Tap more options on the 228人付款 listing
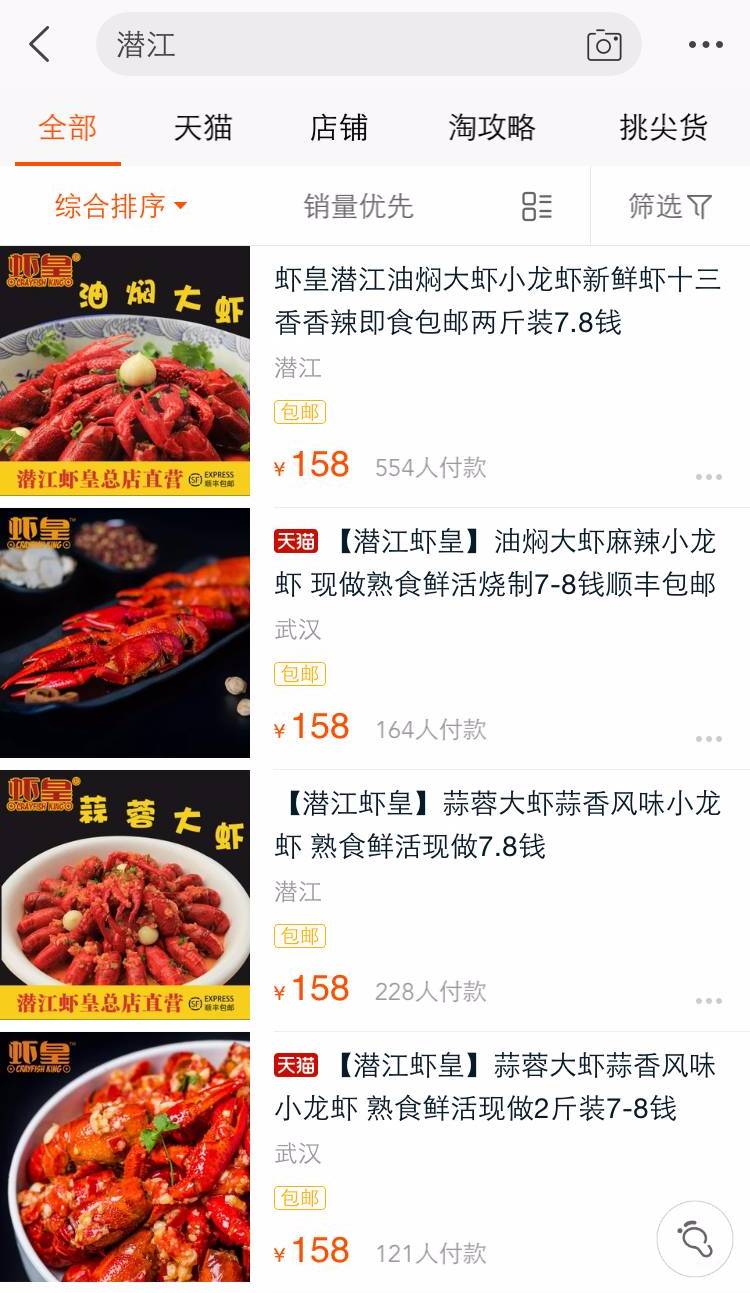Image resolution: width=750 pixels, height=1293 pixels. [709, 1001]
